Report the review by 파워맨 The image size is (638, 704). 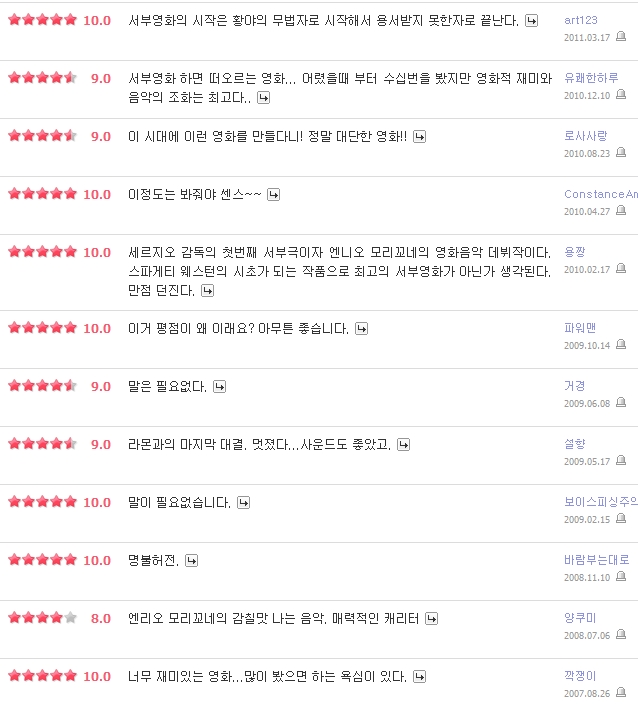[x=621, y=345]
